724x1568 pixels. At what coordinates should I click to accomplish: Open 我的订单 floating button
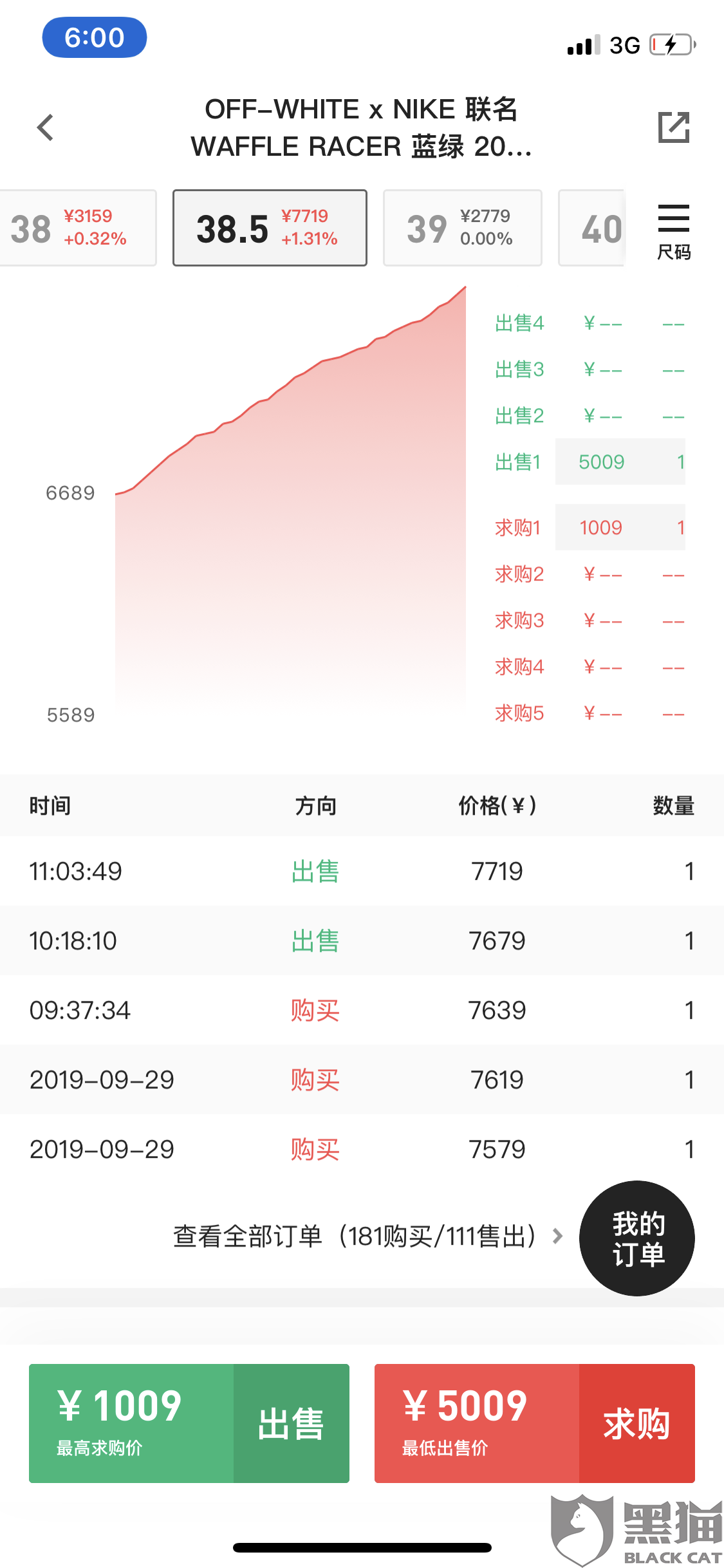tap(636, 1238)
